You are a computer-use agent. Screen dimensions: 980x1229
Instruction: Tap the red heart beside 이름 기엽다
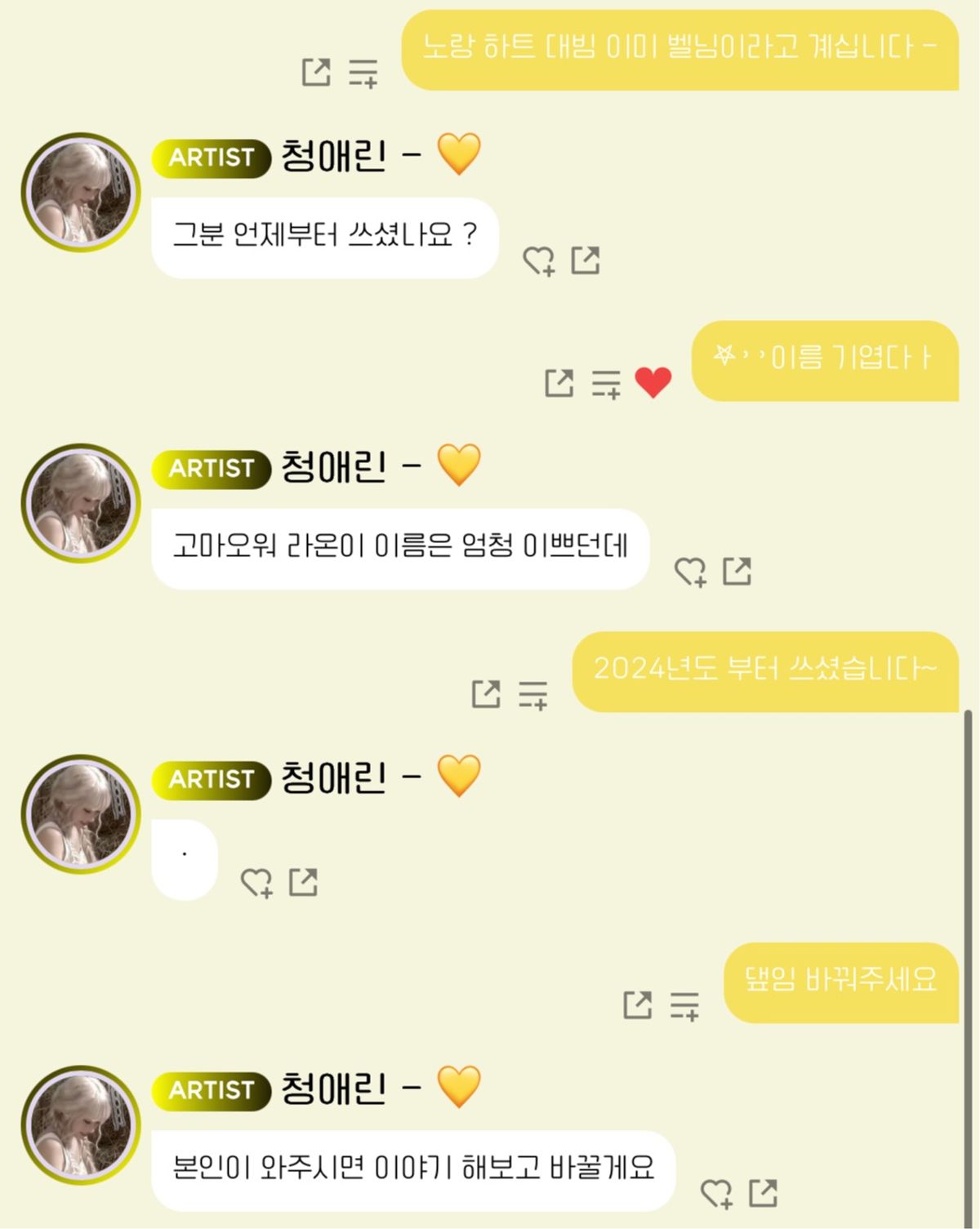pyautogui.click(x=653, y=382)
